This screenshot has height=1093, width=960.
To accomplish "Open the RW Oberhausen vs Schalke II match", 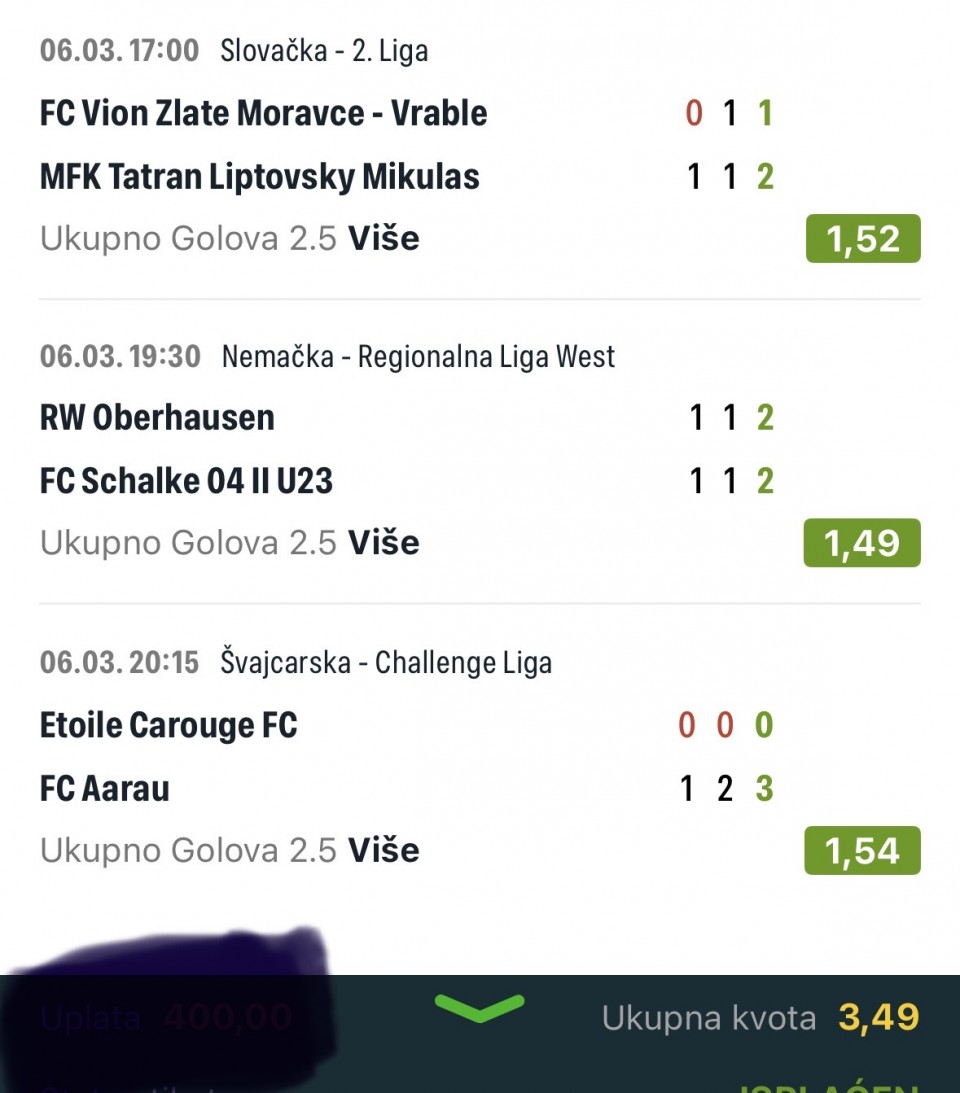I will click(158, 418).
